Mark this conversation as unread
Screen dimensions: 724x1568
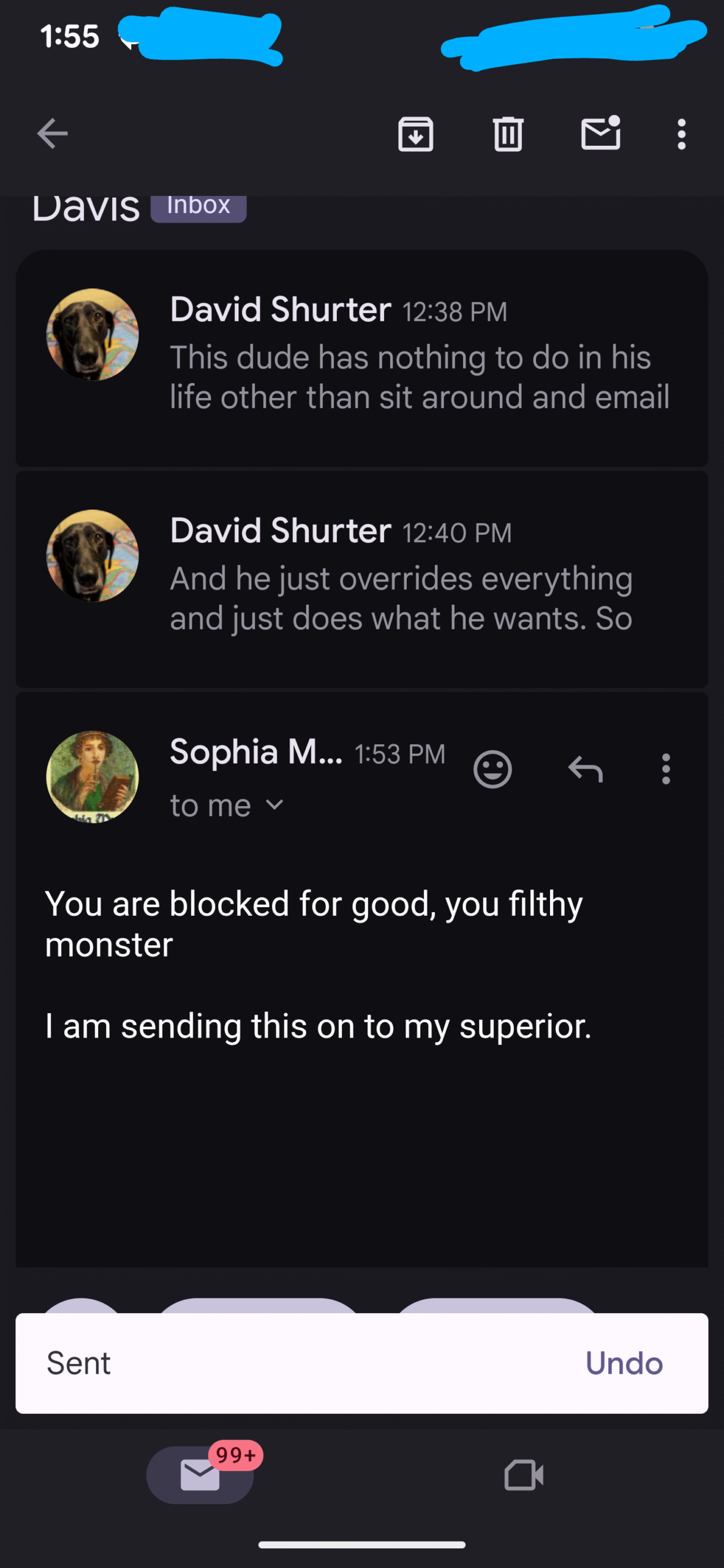(600, 134)
